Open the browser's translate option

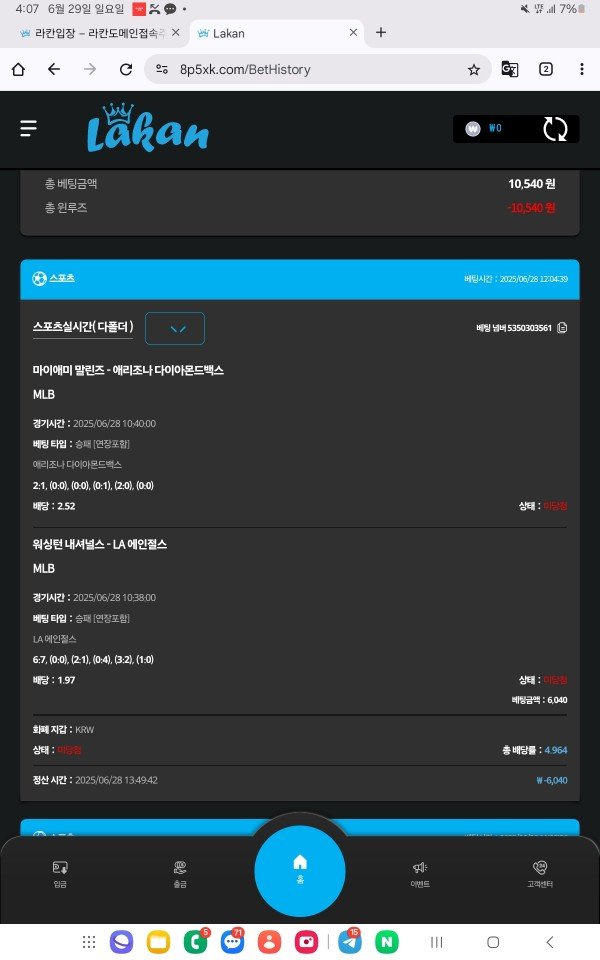(x=510, y=69)
